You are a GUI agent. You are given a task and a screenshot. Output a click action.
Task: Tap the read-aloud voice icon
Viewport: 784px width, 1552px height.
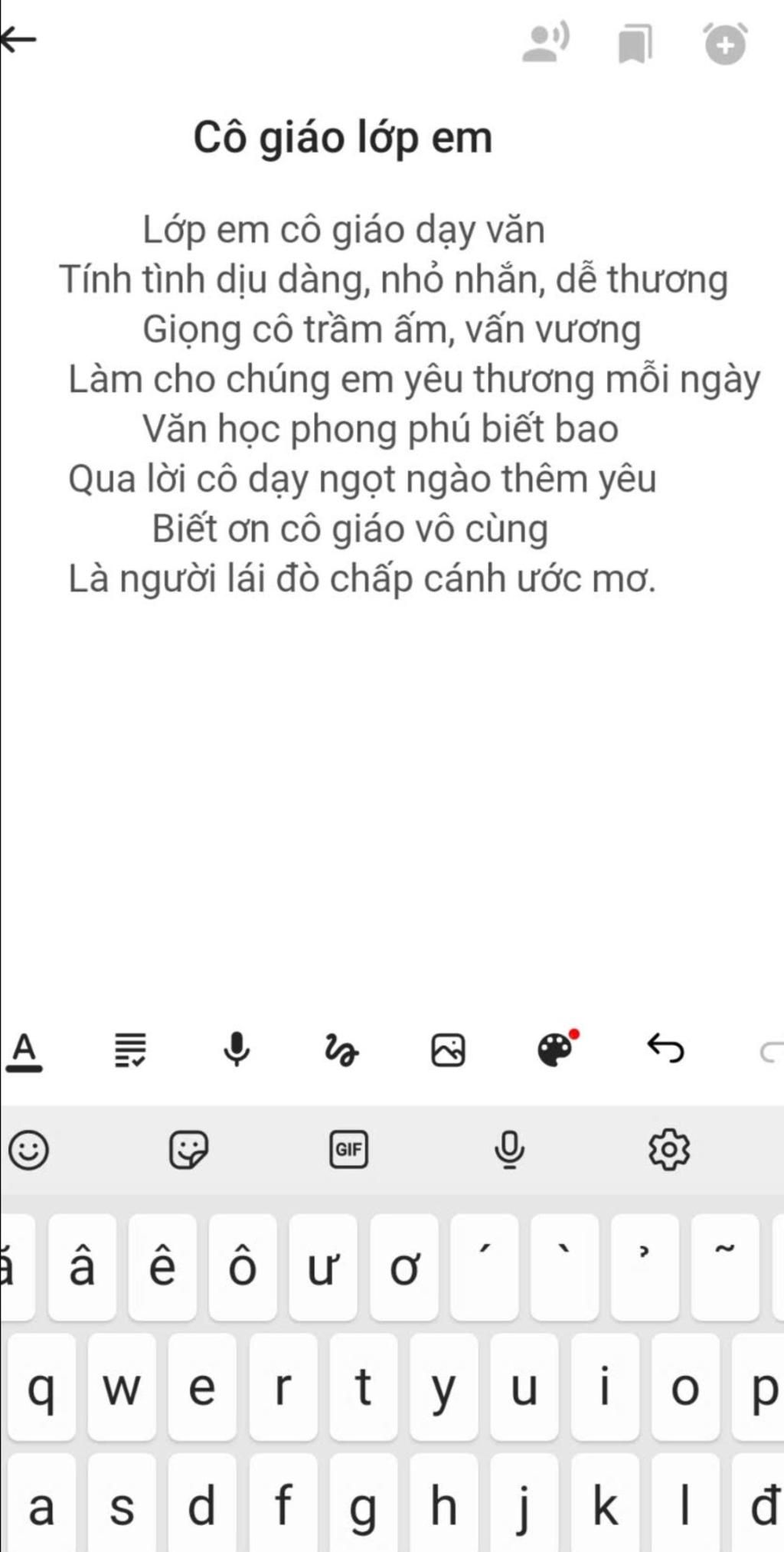coord(546,43)
